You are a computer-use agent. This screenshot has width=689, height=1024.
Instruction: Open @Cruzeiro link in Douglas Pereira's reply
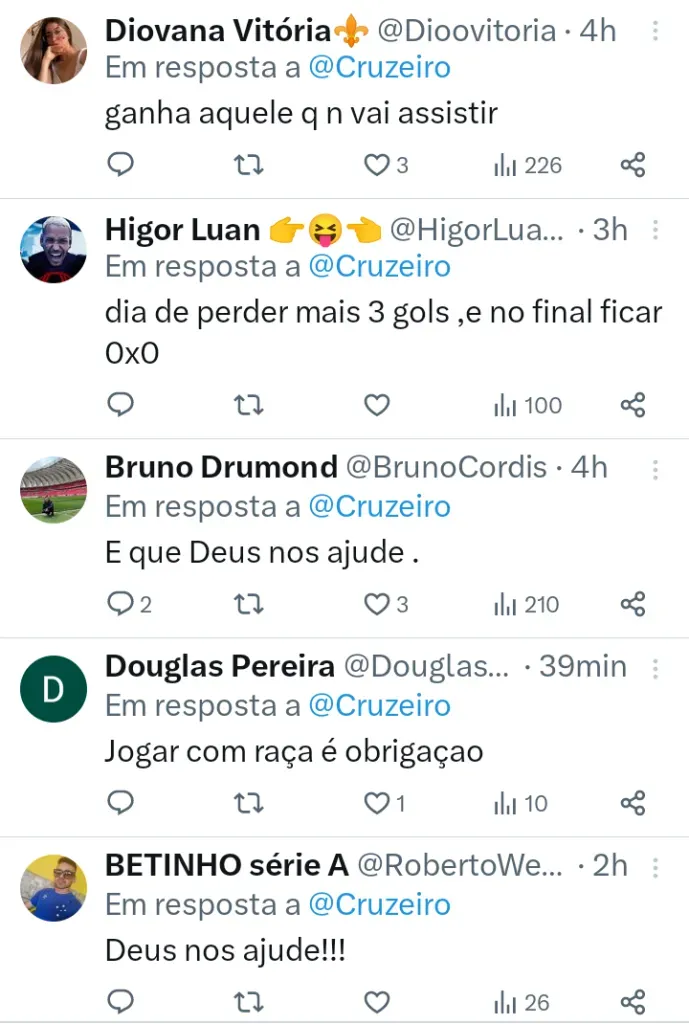pyautogui.click(x=379, y=706)
